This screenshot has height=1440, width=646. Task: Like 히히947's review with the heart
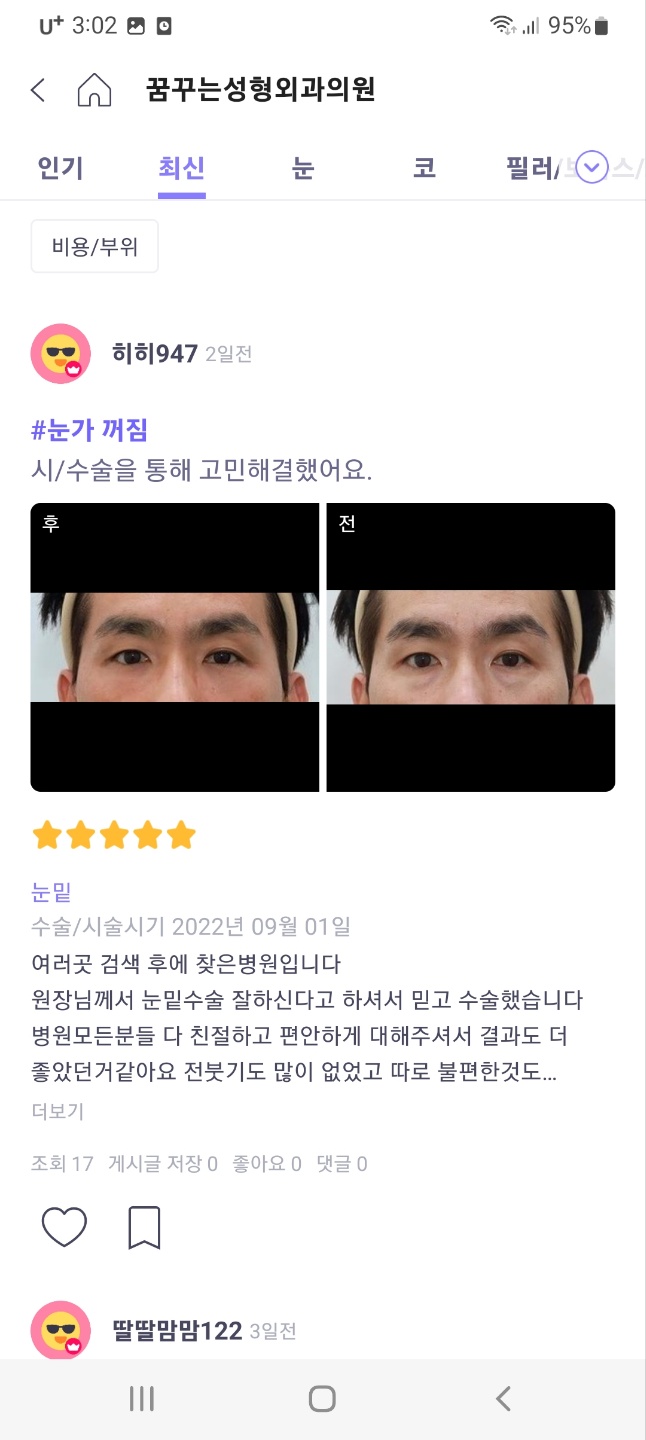coord(64,1227)
